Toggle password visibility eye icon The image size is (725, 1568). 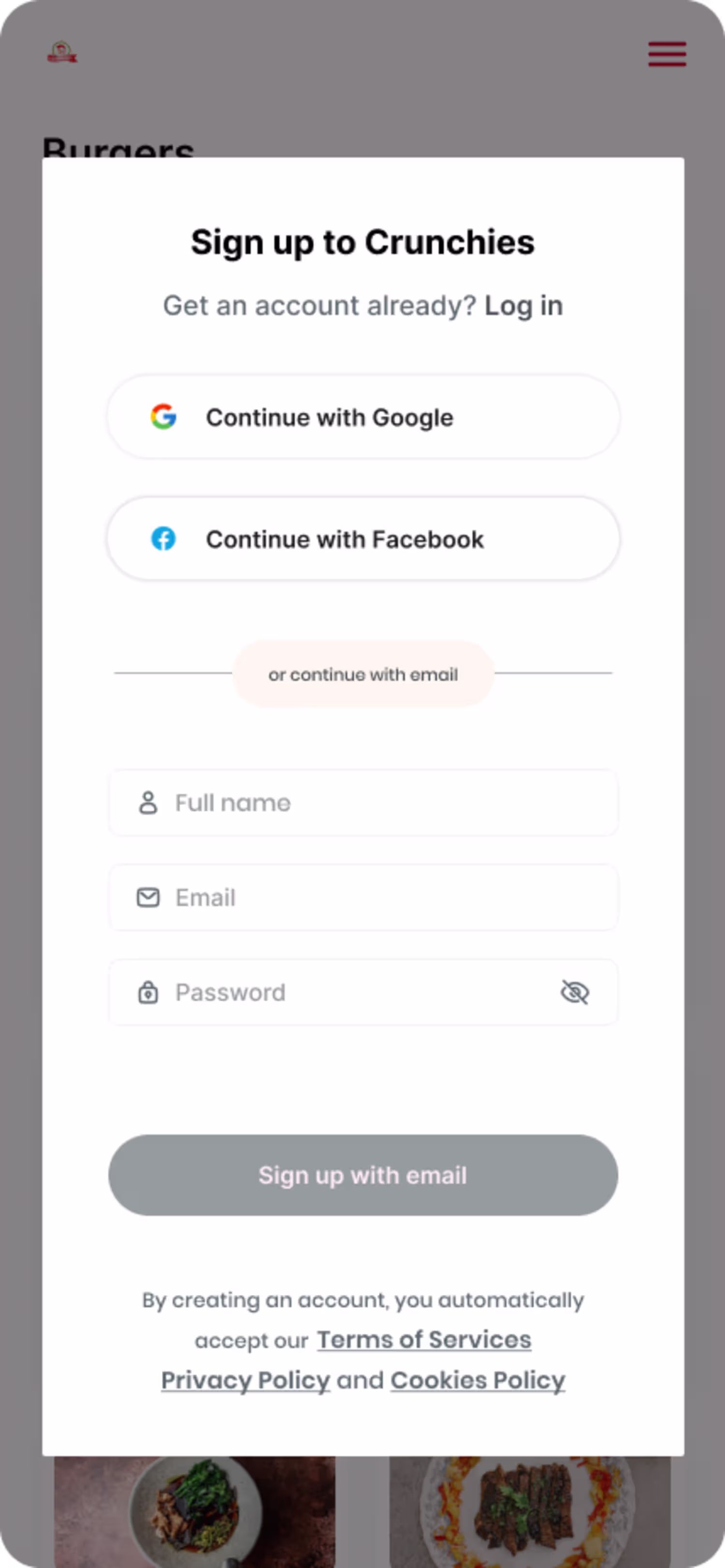(574, 993)
